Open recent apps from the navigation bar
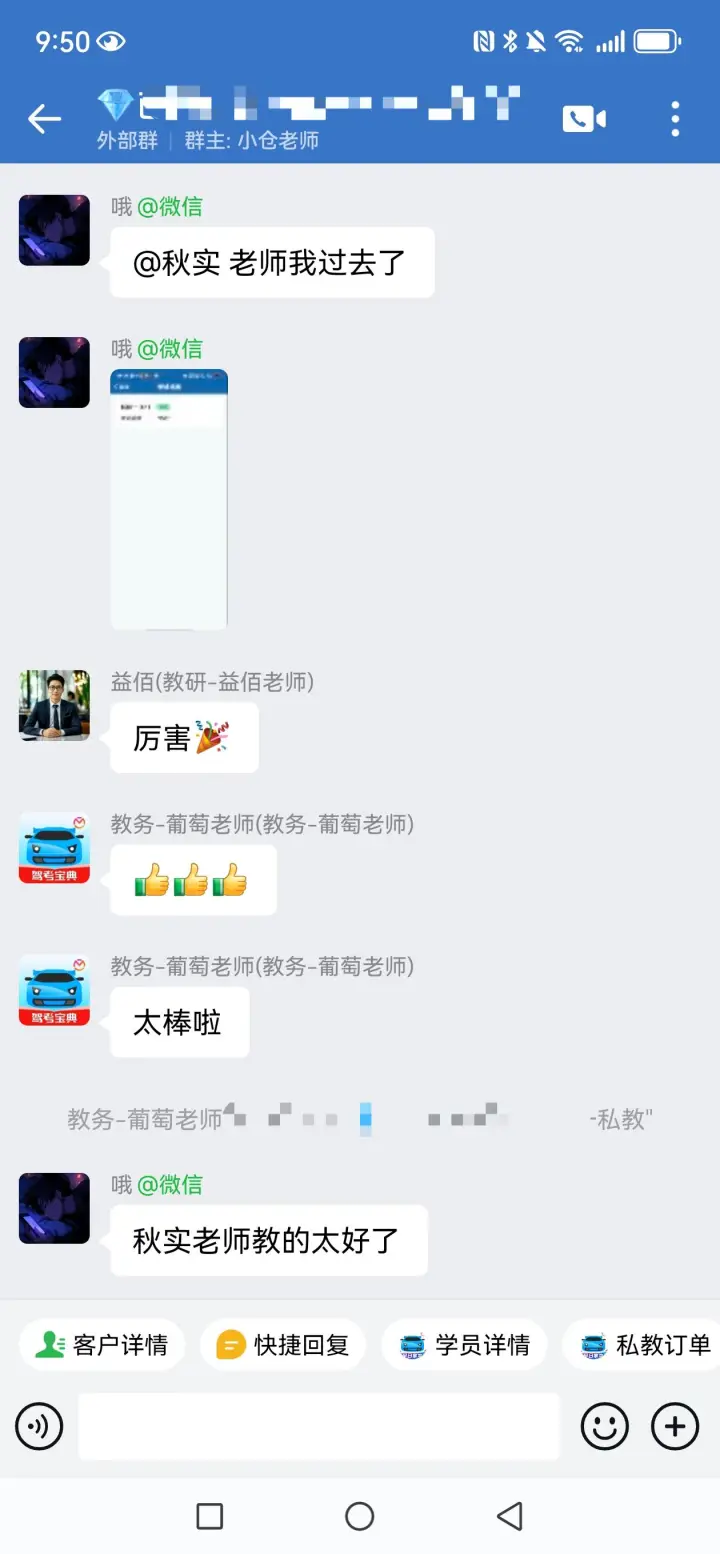 (x=210, y=1516)
